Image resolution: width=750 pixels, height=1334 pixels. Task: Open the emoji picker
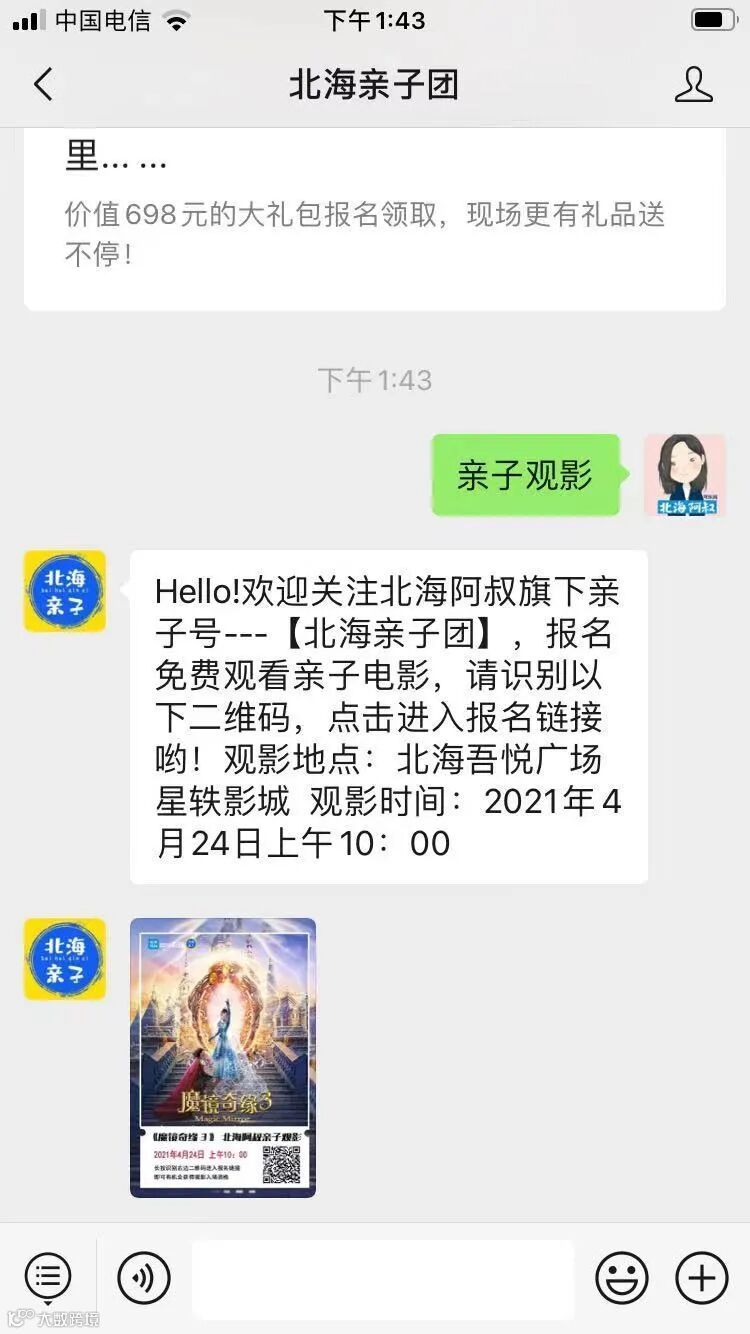click(621, 1277)
